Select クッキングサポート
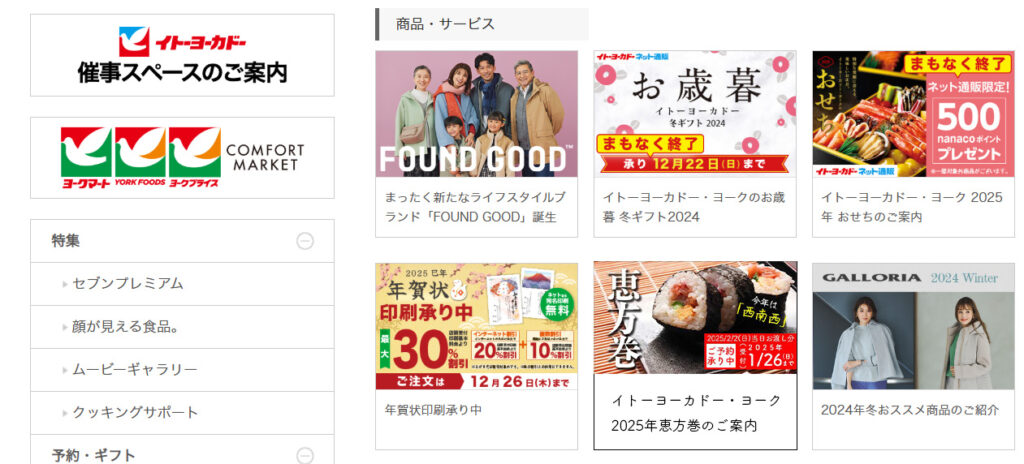 coord(135,412)
